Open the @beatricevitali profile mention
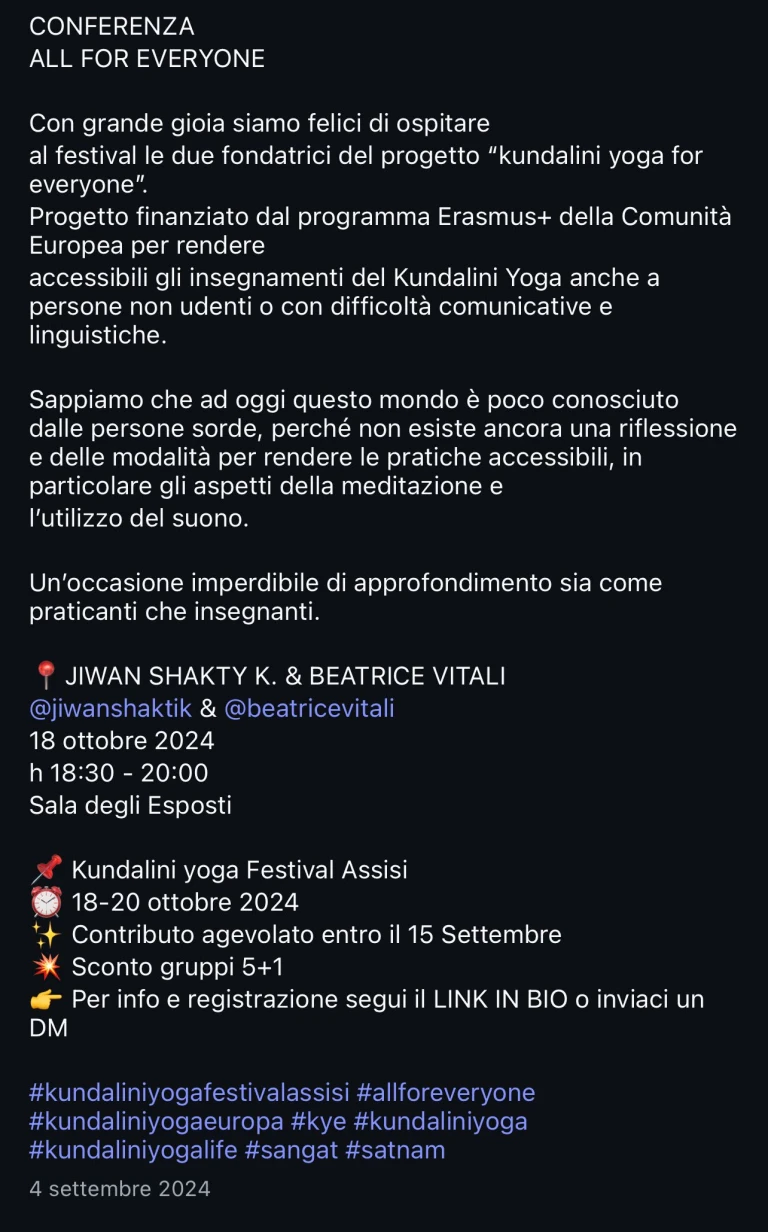 click(309, 709)
